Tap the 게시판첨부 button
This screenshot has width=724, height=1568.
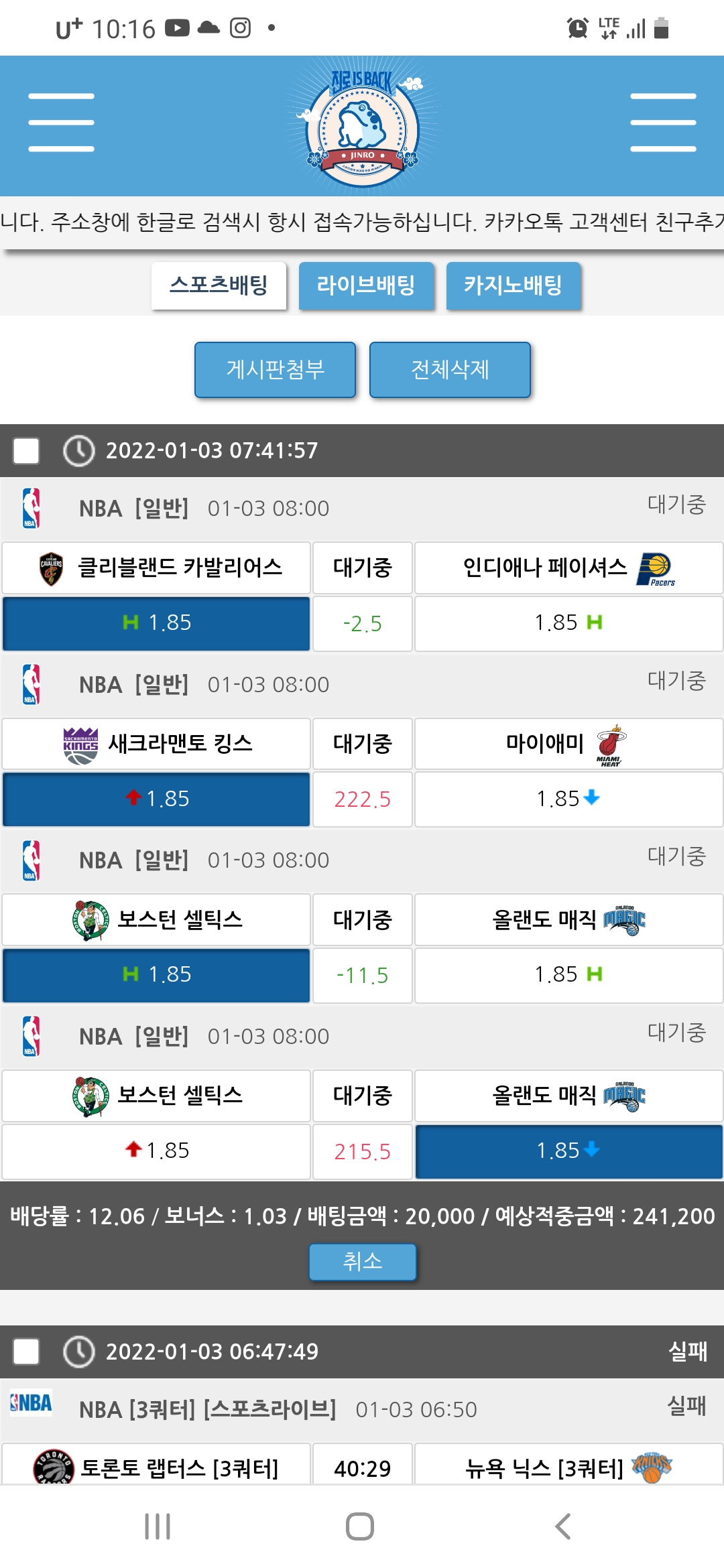[275, 369]
